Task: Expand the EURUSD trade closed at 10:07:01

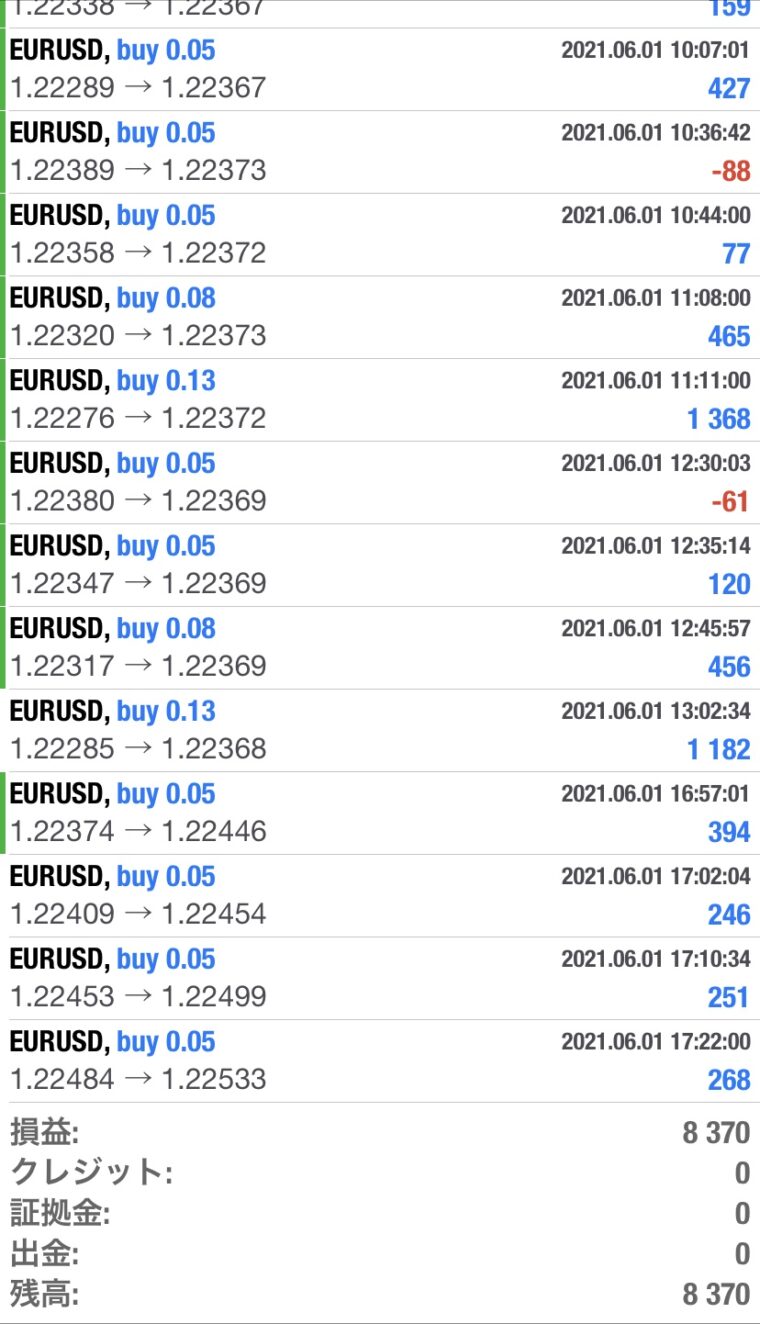Action: tap(380, 69)
